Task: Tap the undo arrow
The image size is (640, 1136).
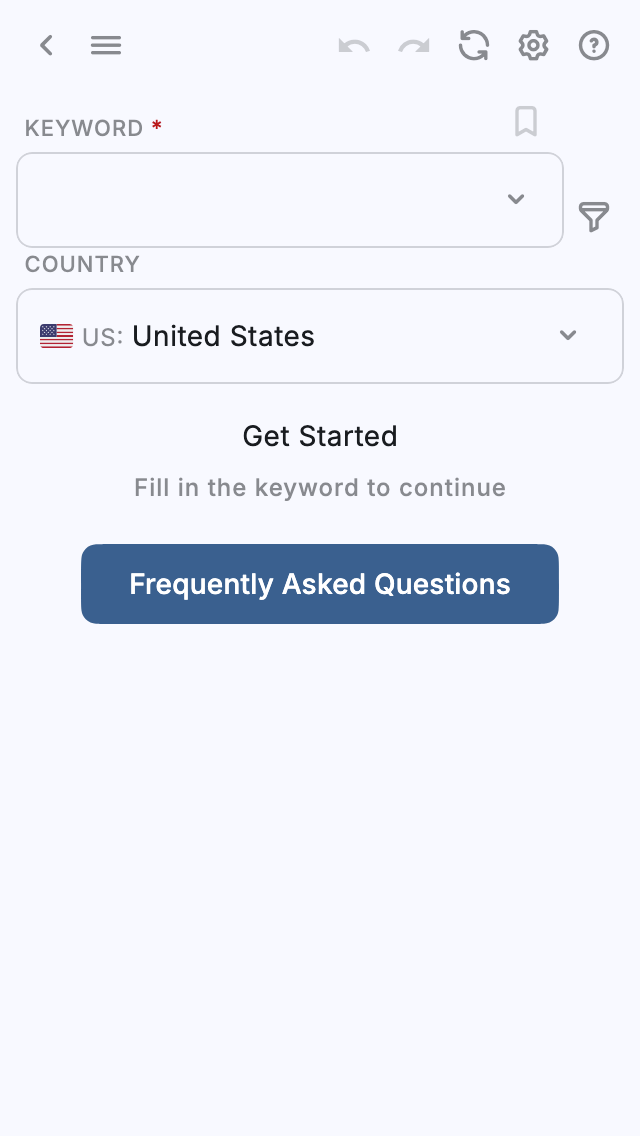Action: click(354, 45)
